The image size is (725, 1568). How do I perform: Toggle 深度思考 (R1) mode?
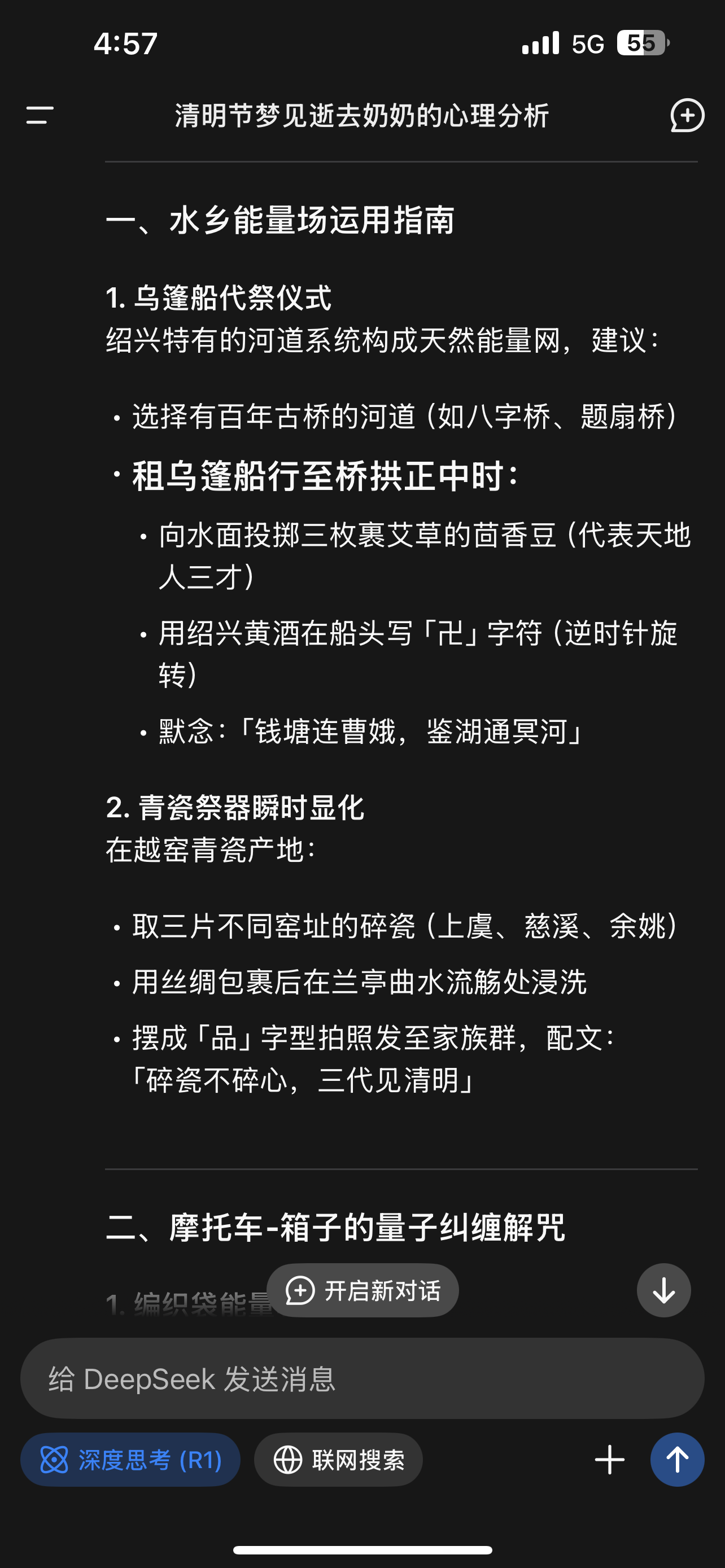click(130, 1460)
